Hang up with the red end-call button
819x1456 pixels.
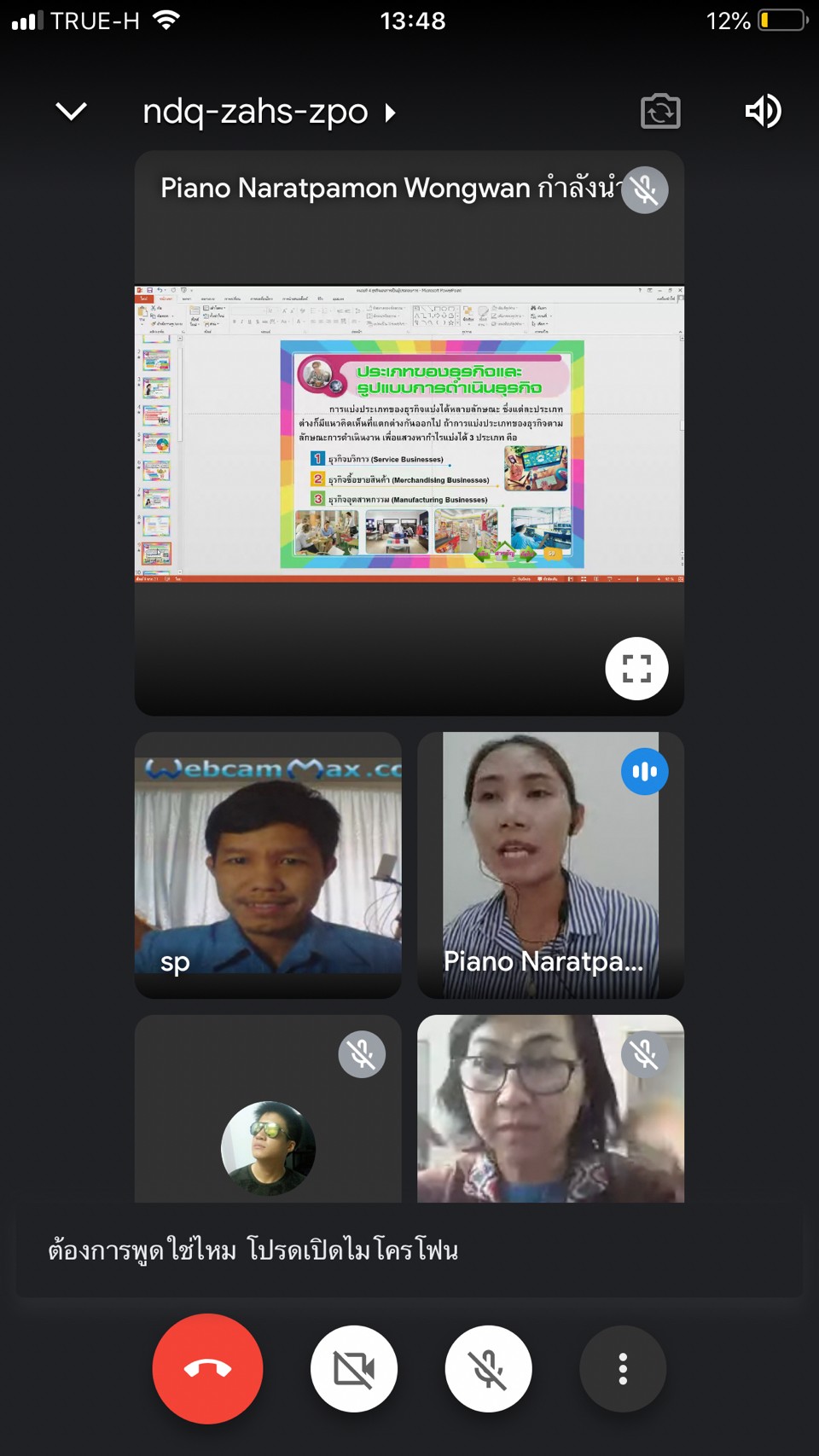coord(207,1368)
